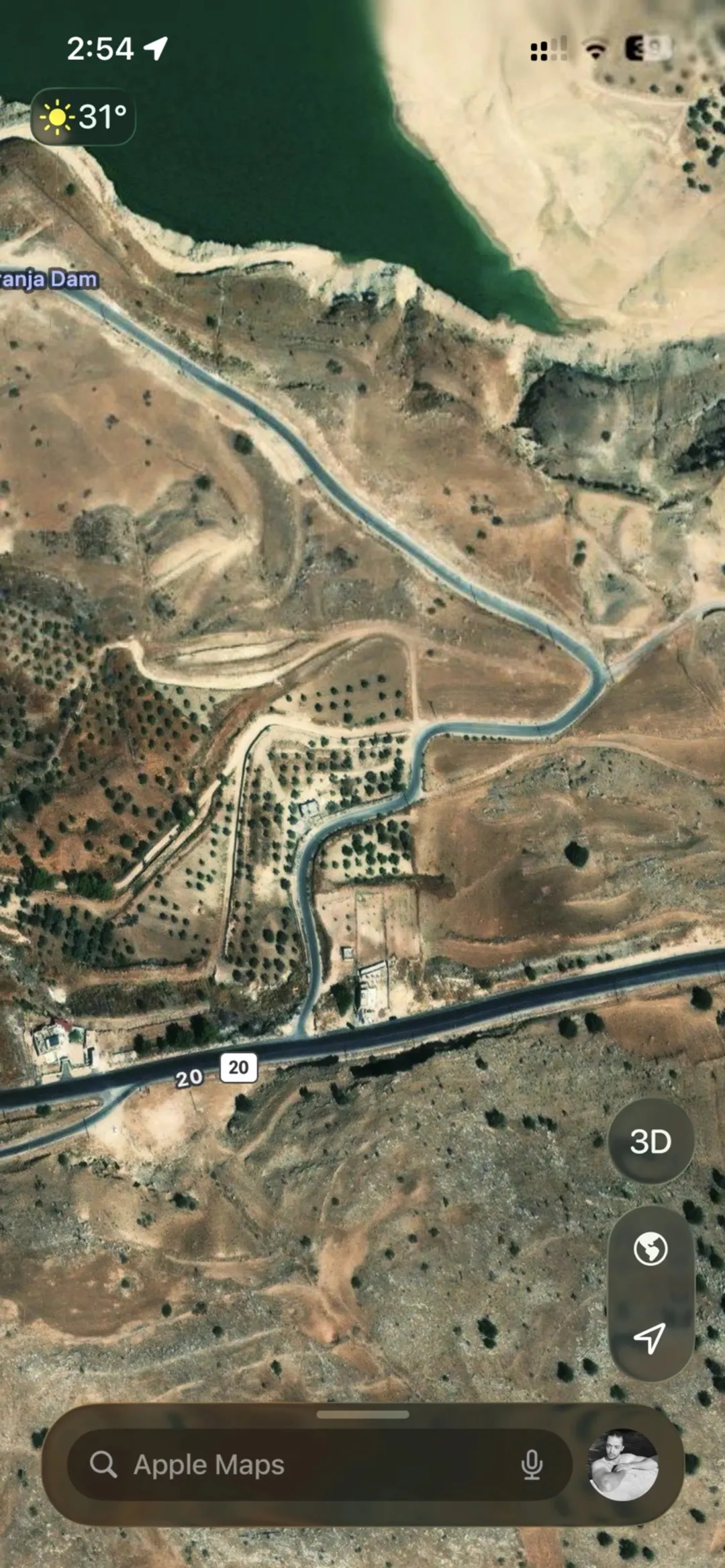Switch the map to 3D view

650,1141
